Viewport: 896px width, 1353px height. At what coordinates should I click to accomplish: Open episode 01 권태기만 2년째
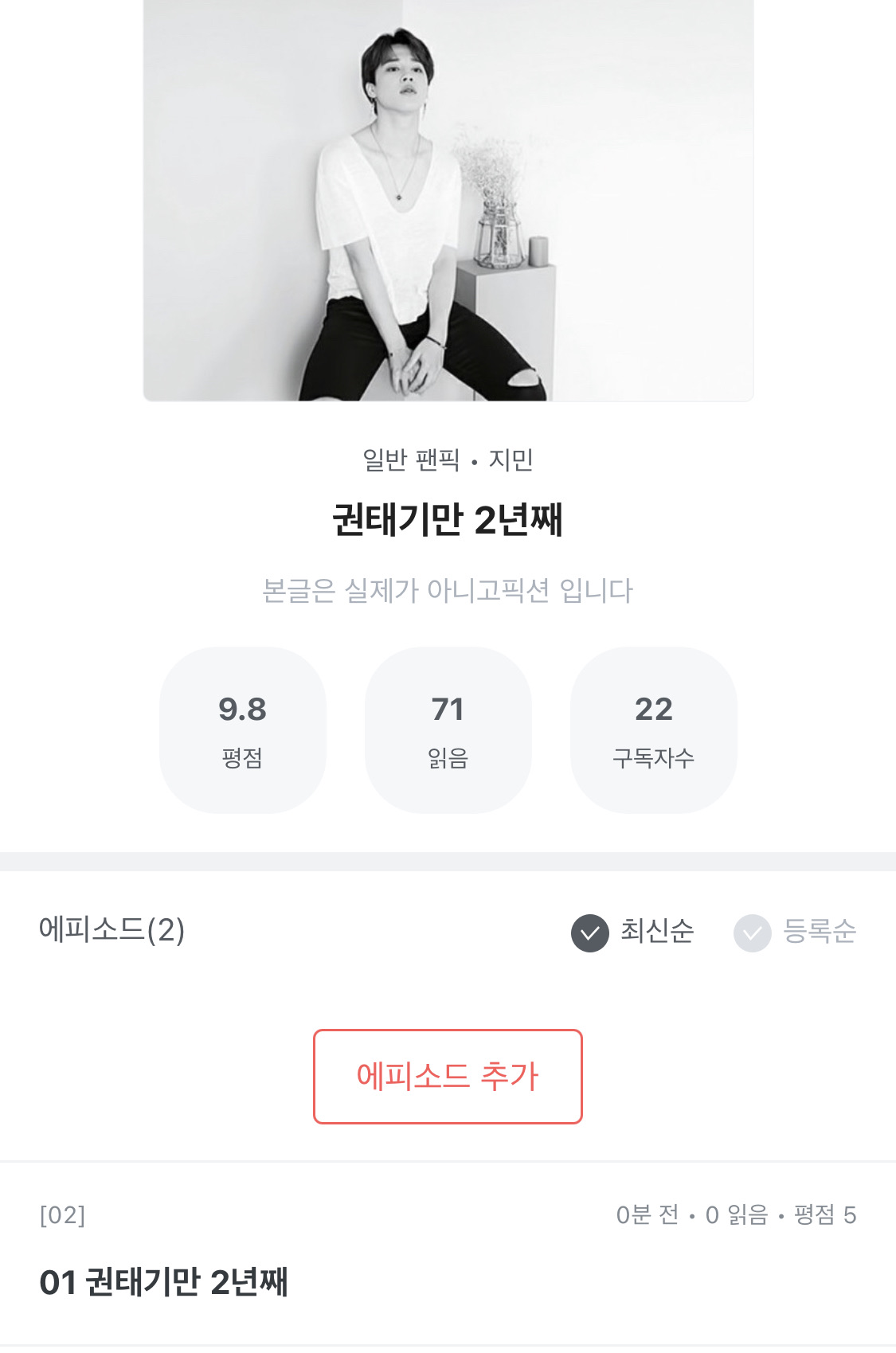(164, 1281)
